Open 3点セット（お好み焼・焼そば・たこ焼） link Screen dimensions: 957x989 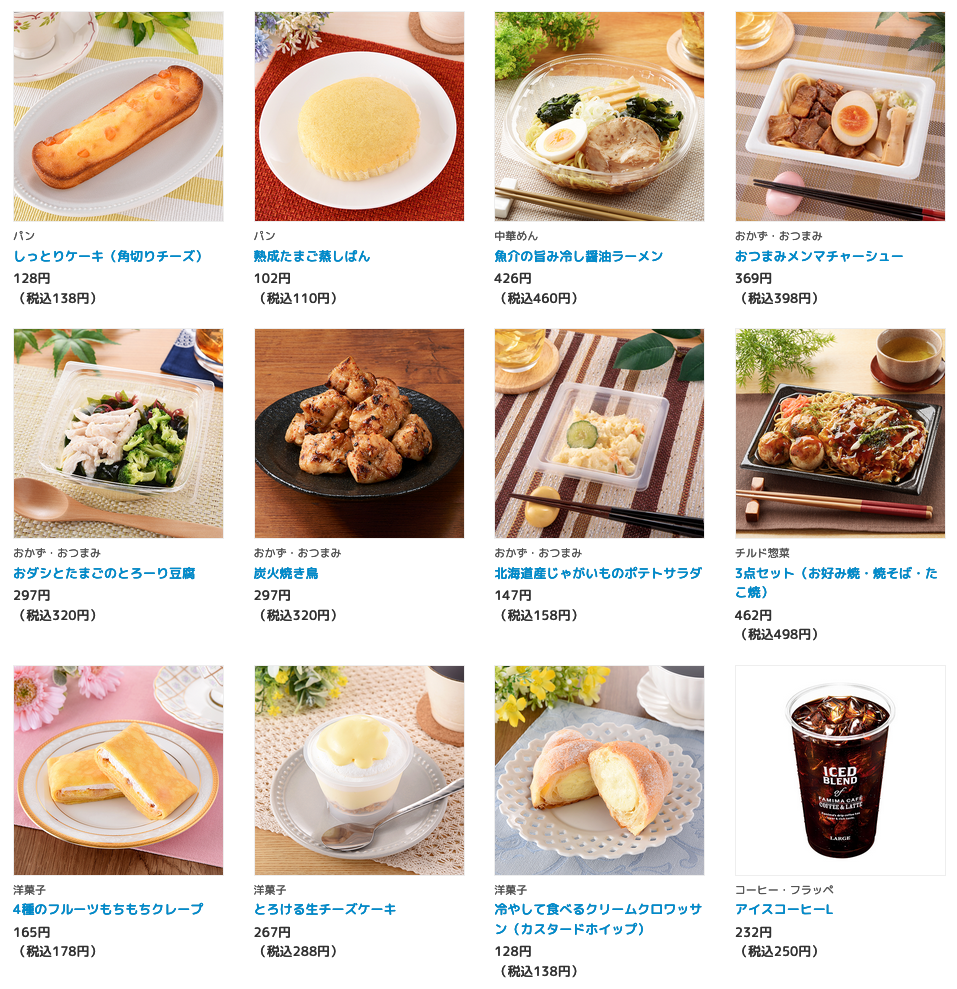(x=836, y=583)
